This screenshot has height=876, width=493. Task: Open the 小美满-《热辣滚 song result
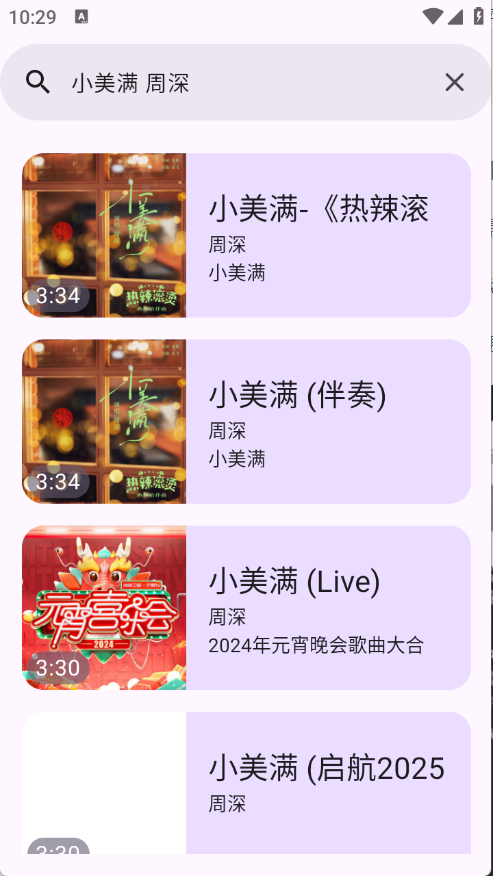[x=246, y=235]
